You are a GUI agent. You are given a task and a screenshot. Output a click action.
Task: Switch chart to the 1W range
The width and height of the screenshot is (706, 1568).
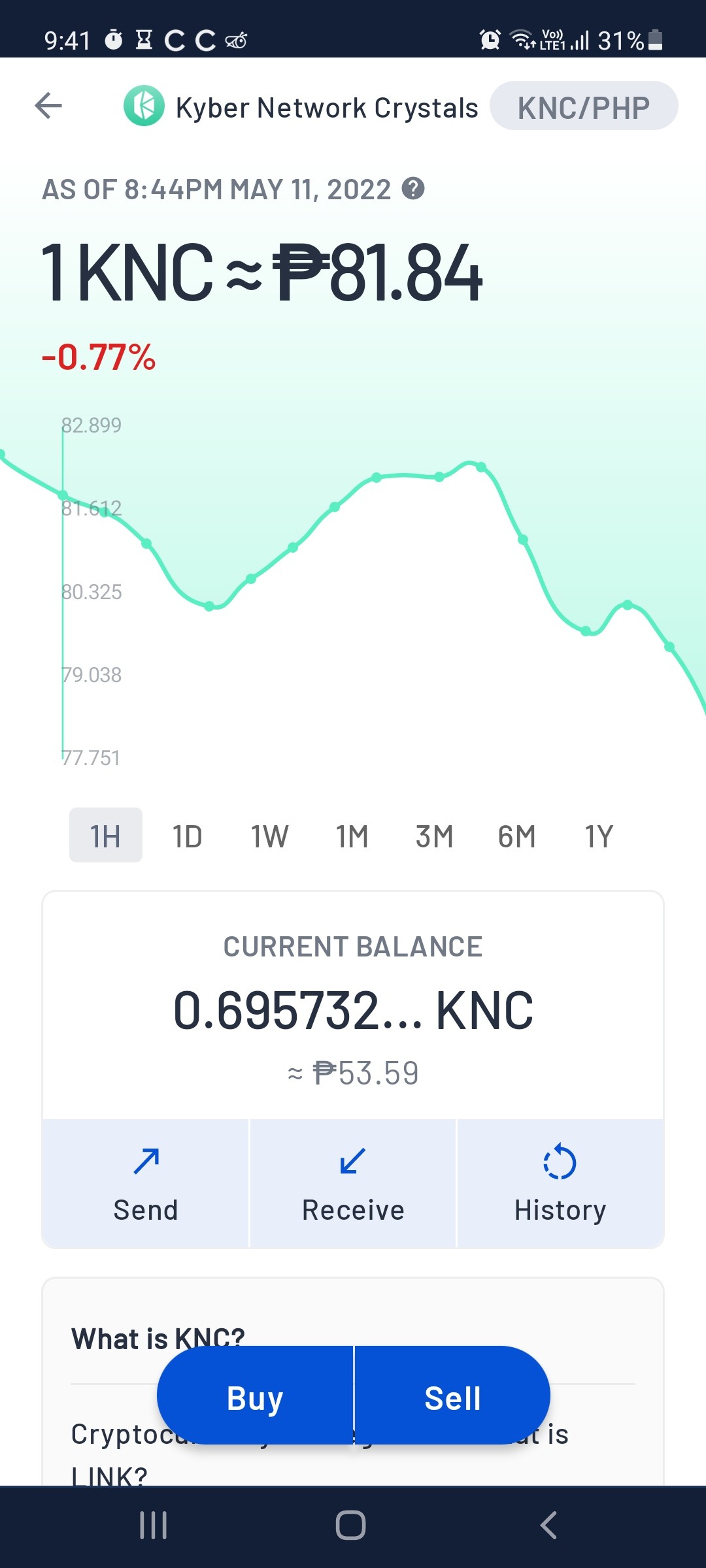269,836
